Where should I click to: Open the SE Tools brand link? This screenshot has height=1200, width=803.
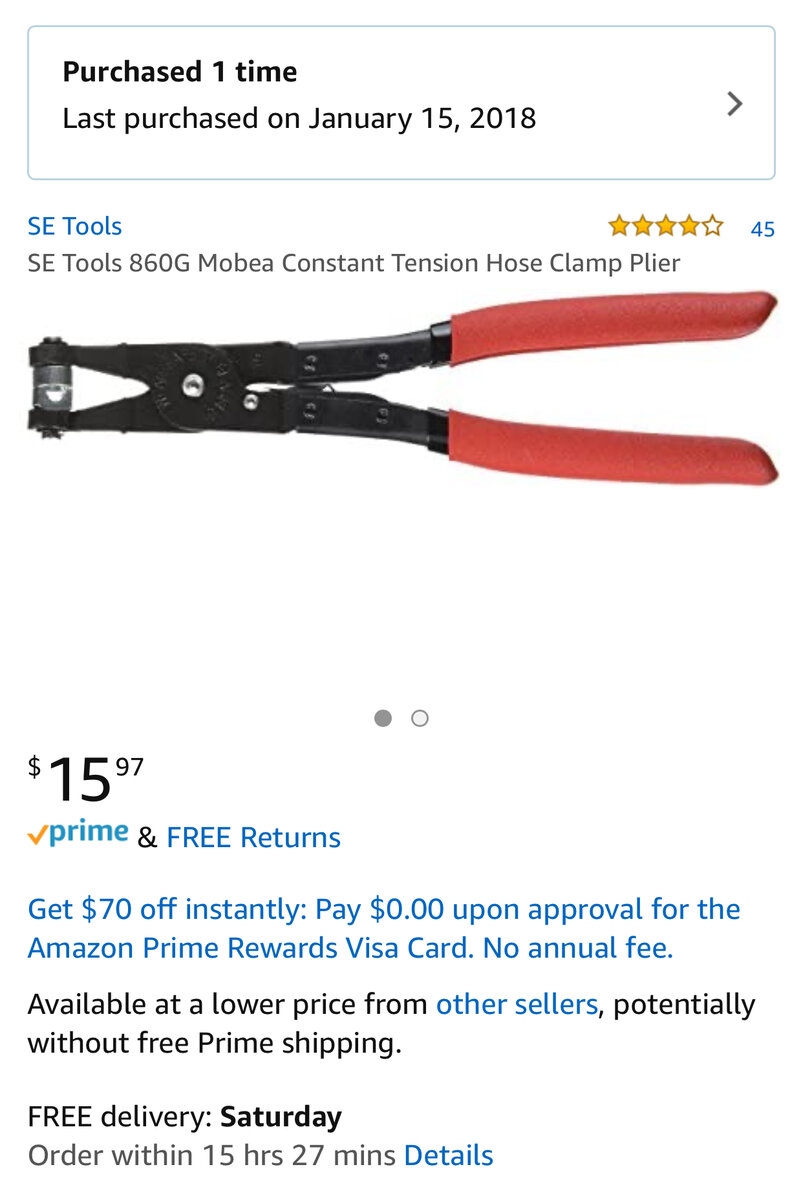tap(75, 226)
